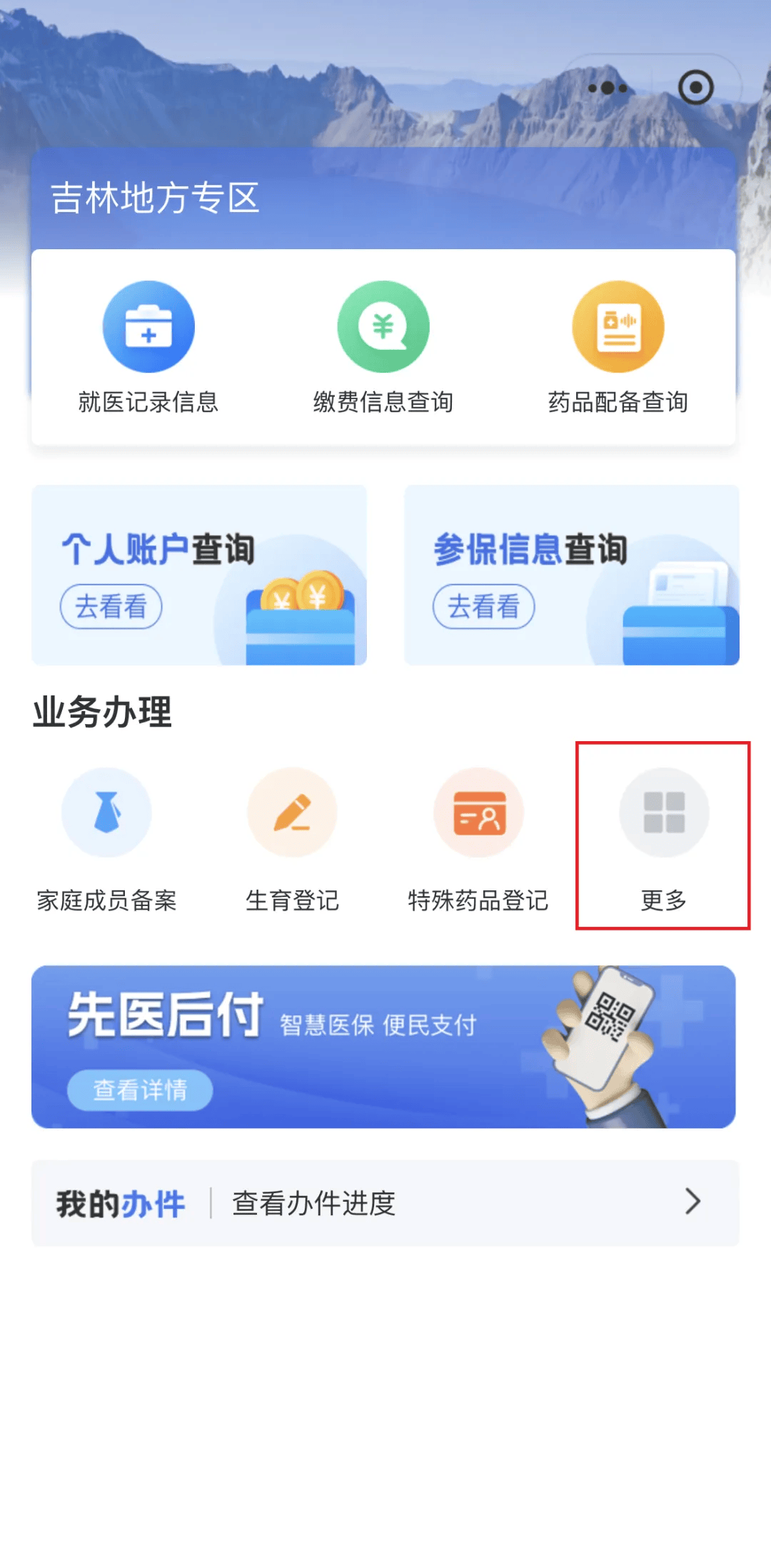Viewport: 771px width, 1568px height.
Task: Click the 查看详情 button on 先医后付 banner
Action: point(140,1090)
